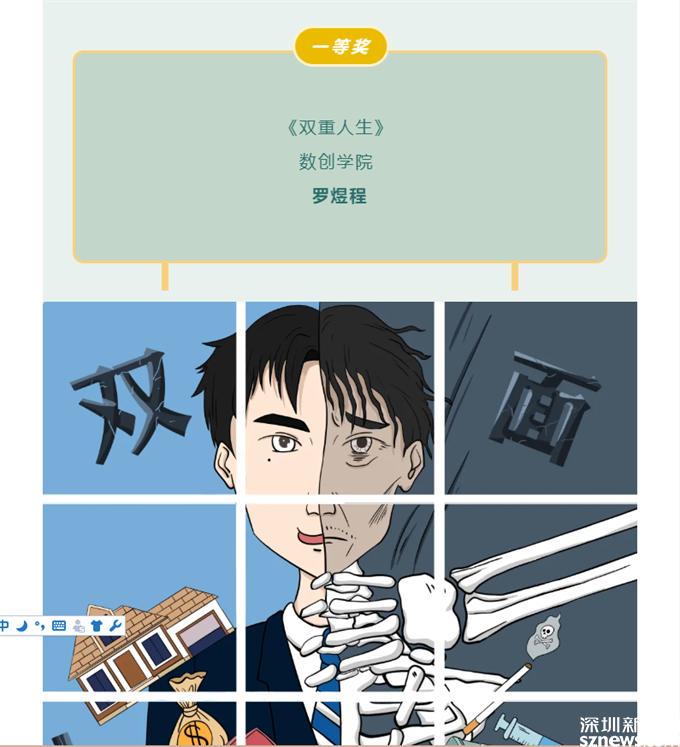
Task: Toggle the punctuation mode icon
Action: [40, 626]
